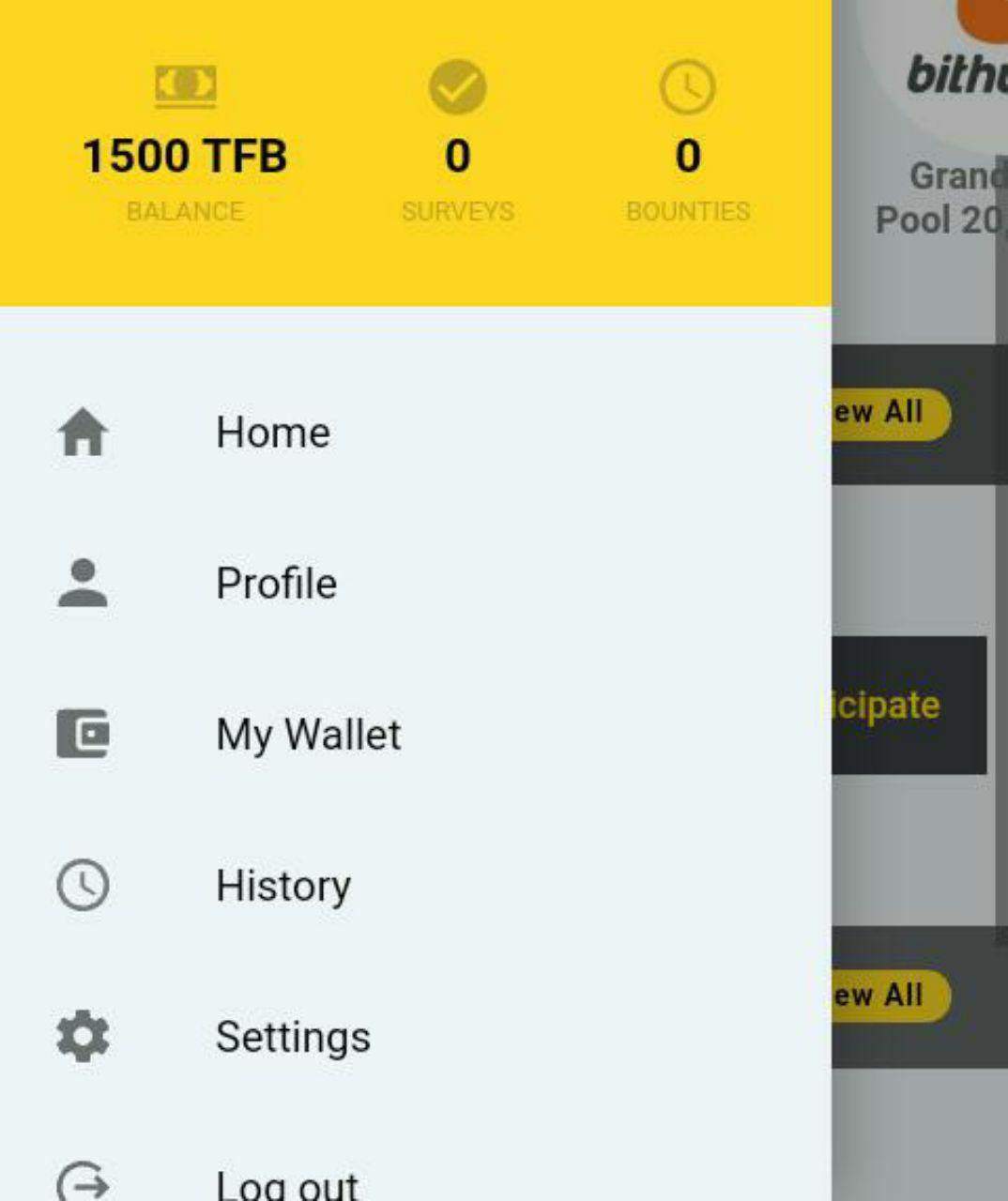
Task: Open My Wallet
Action: (308, 735)
